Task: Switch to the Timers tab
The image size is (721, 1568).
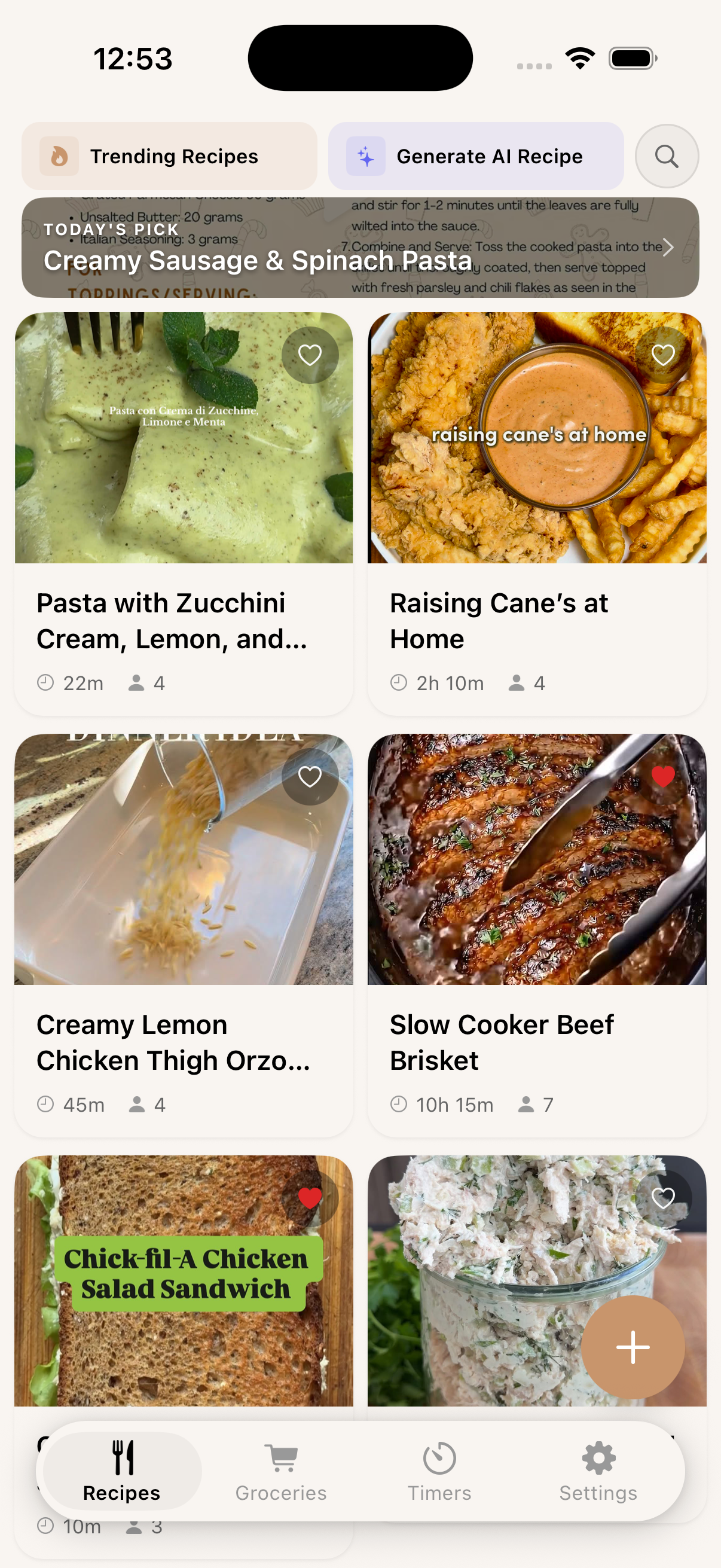Action: click(x=439, y=1473)
